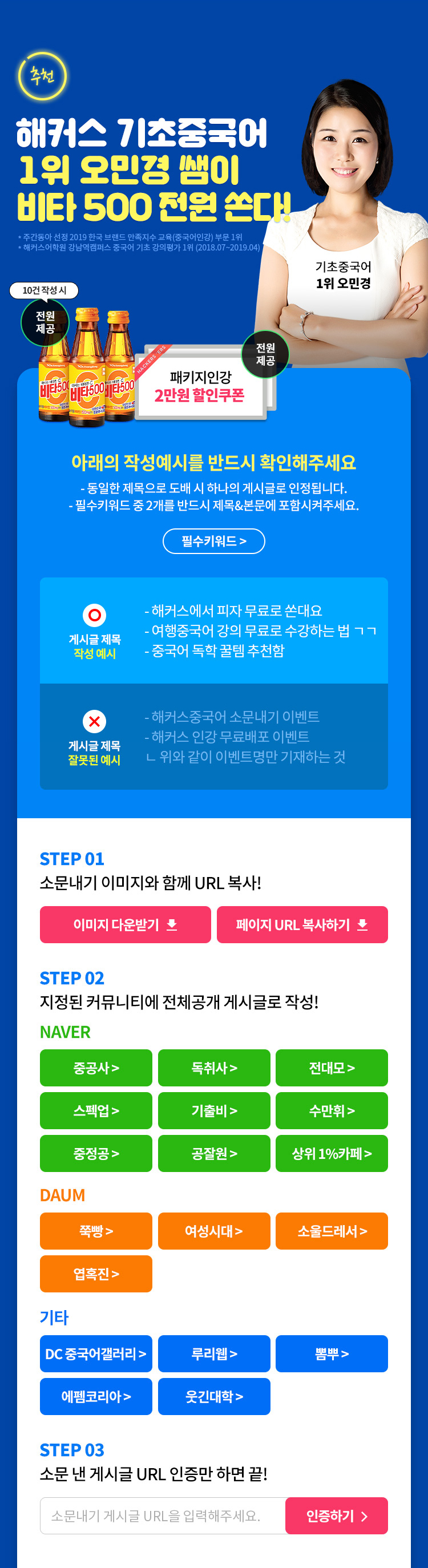Focus the 소문내기 게시글 URL input field

[x=163, y=1515]
